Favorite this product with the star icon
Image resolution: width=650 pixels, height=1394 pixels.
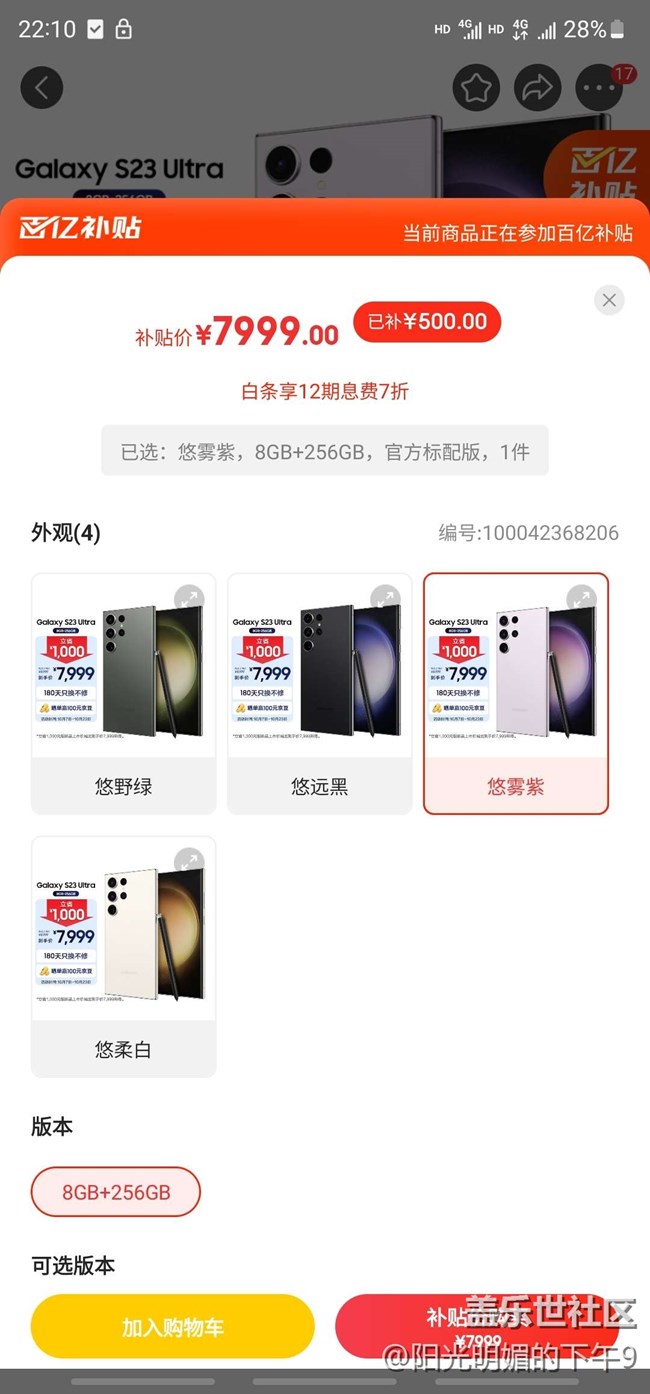476,88
